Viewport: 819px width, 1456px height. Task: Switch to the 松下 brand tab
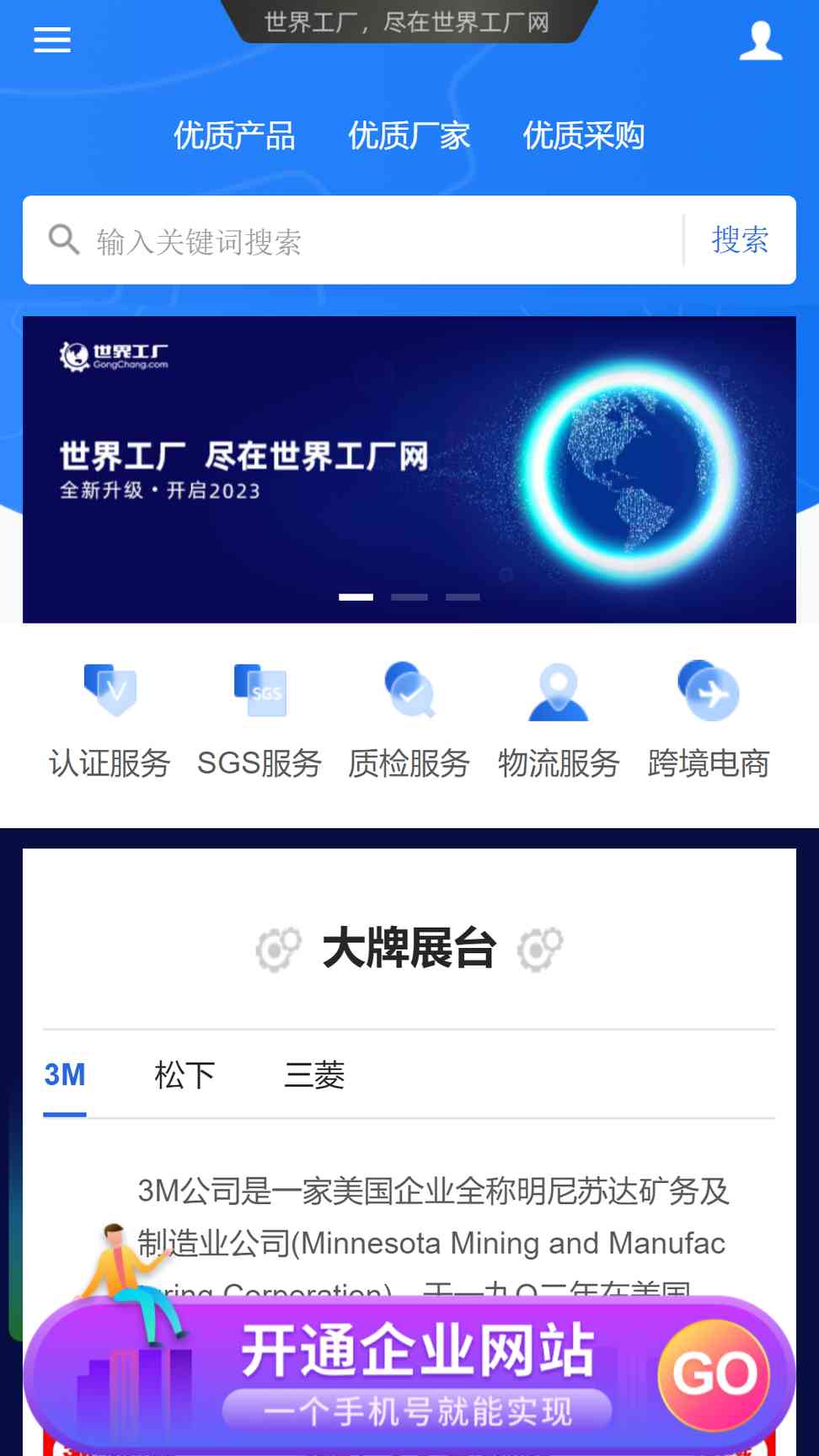click(185, 1075)
